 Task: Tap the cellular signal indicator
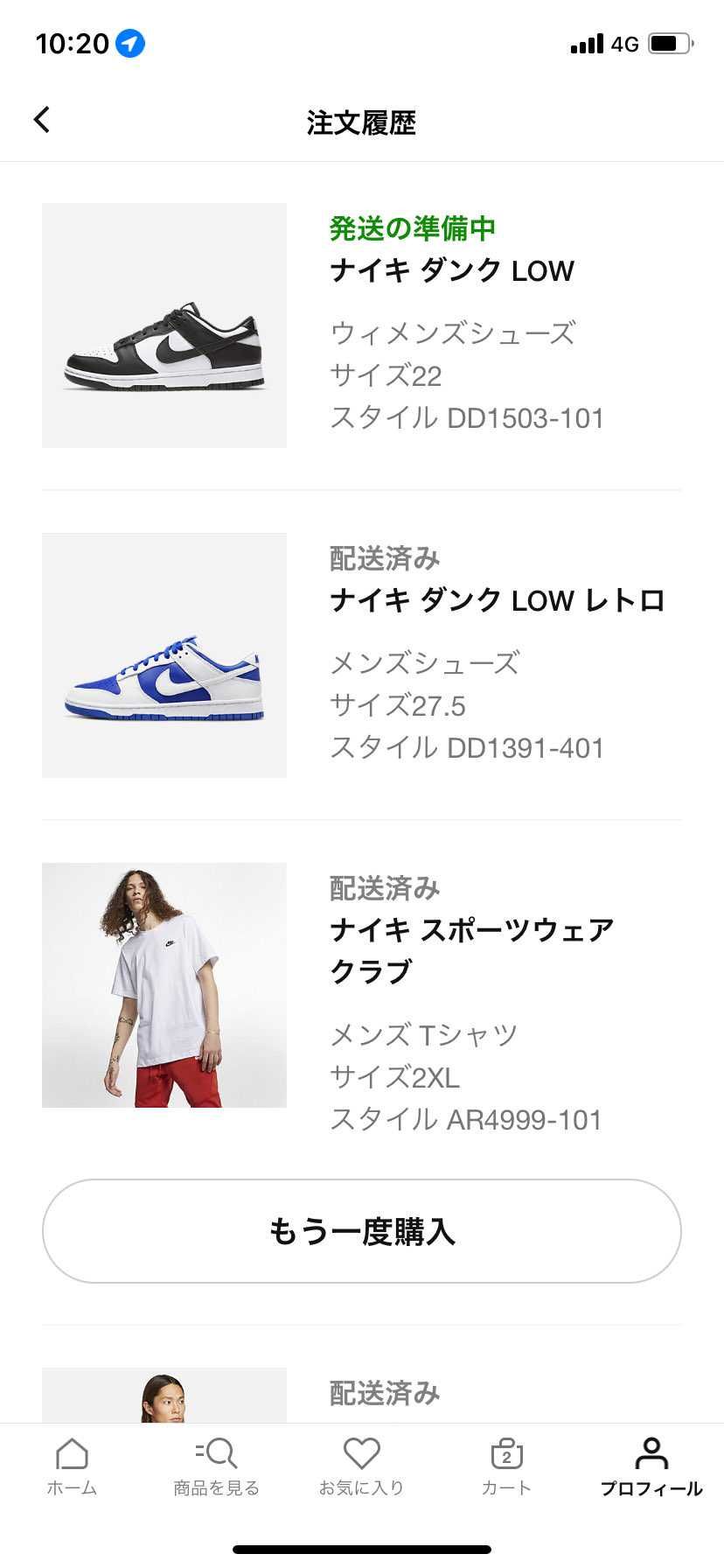tap(588, 42)
